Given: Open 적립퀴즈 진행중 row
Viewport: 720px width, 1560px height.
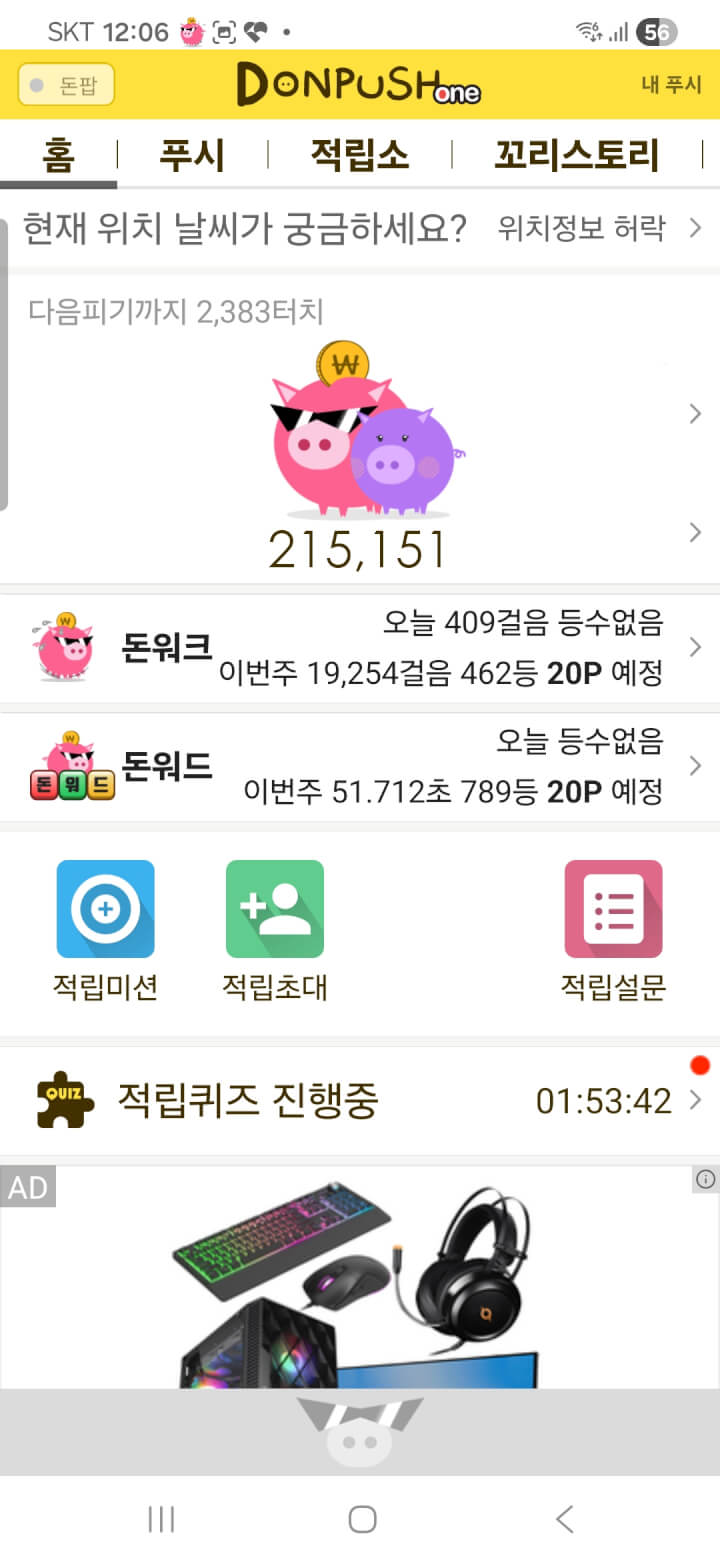Looking at the screenshot, I should (360, 1101).
